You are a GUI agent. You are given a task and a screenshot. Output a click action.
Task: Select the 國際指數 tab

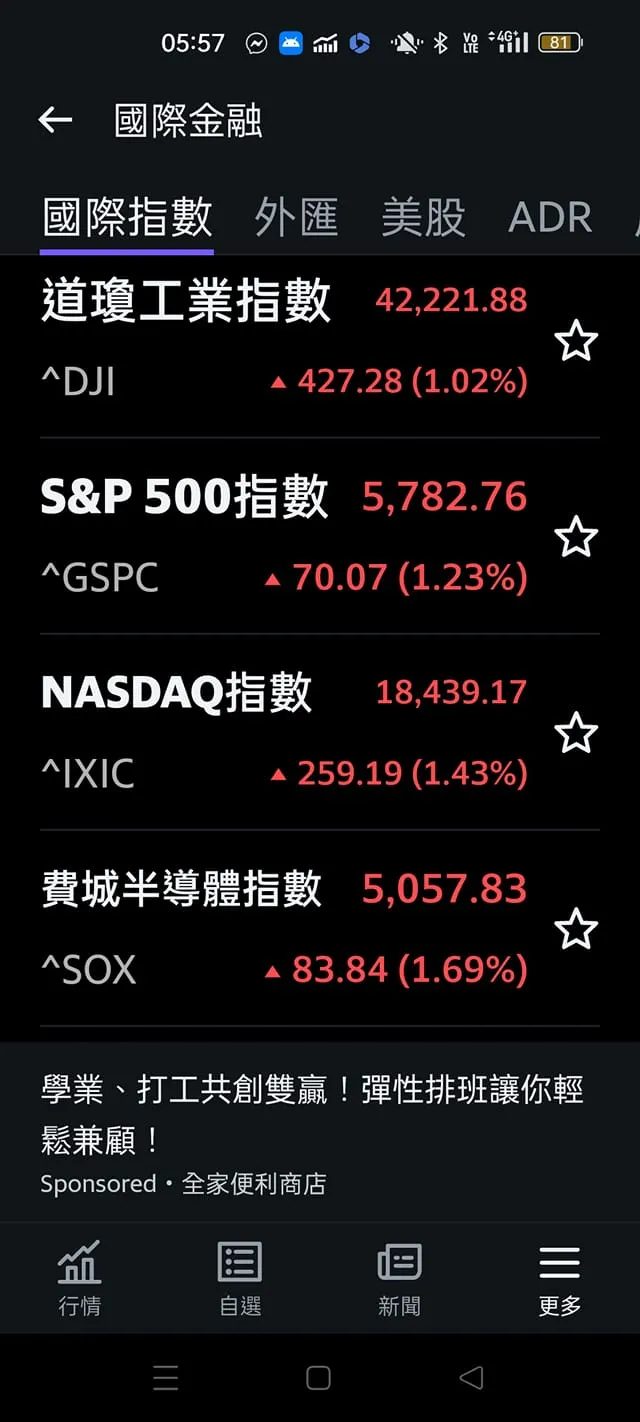tap(127, 217)
